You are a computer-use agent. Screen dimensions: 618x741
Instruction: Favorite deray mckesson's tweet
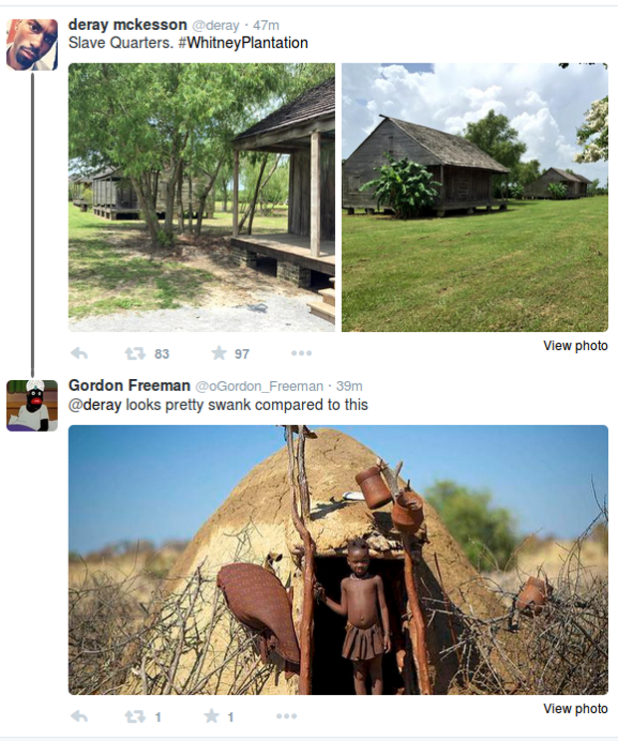[x=219, y=353]
